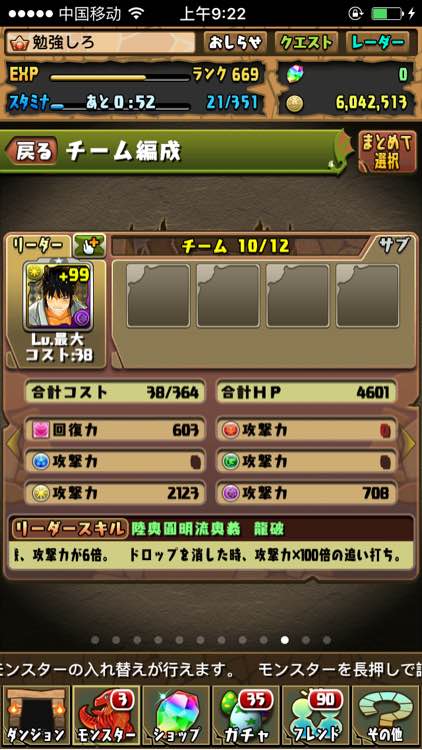
Task: Choose the last empty sub slot
Action: 367,296
